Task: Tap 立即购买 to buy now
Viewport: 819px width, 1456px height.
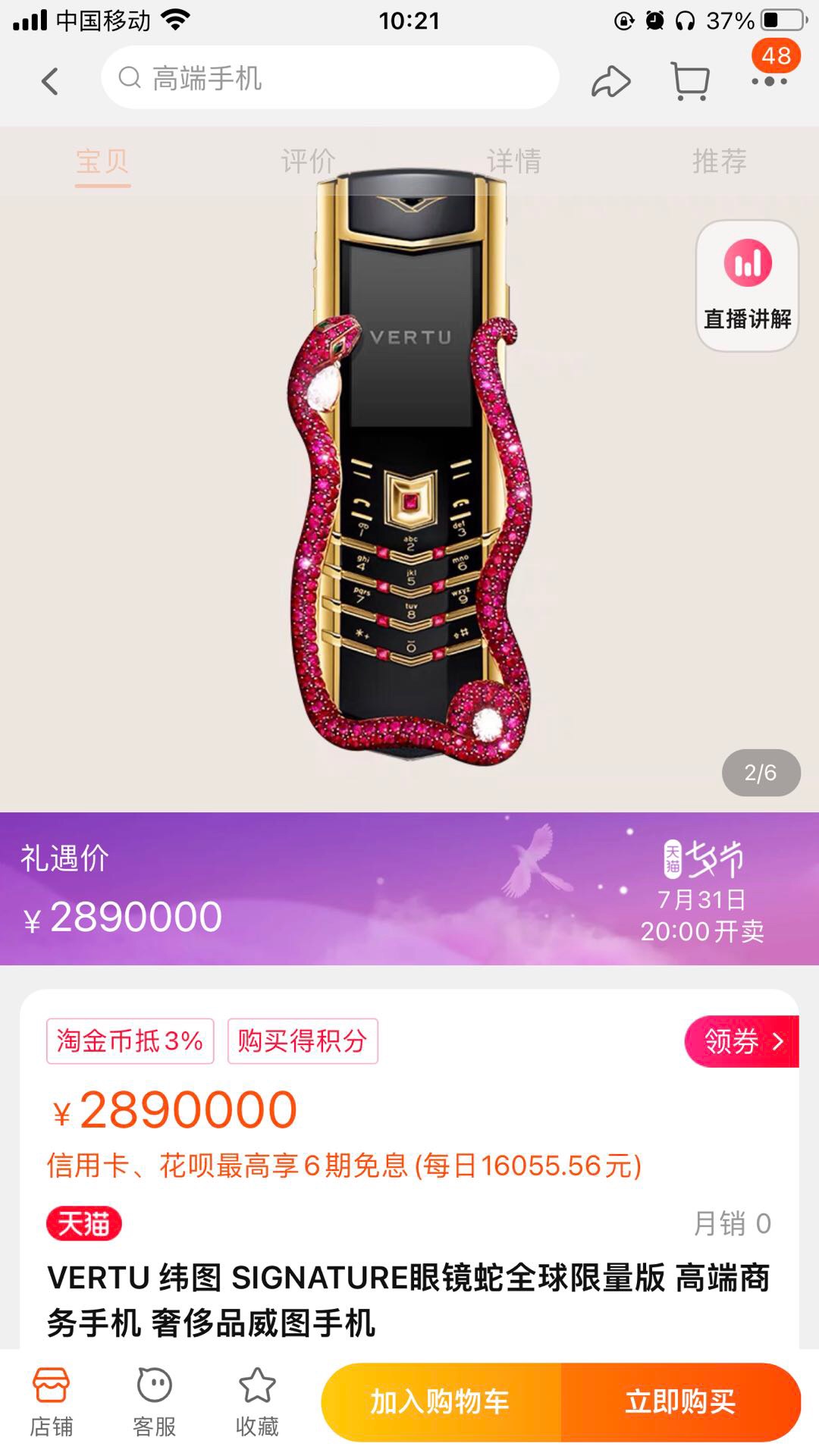Action: point(681,1402)
